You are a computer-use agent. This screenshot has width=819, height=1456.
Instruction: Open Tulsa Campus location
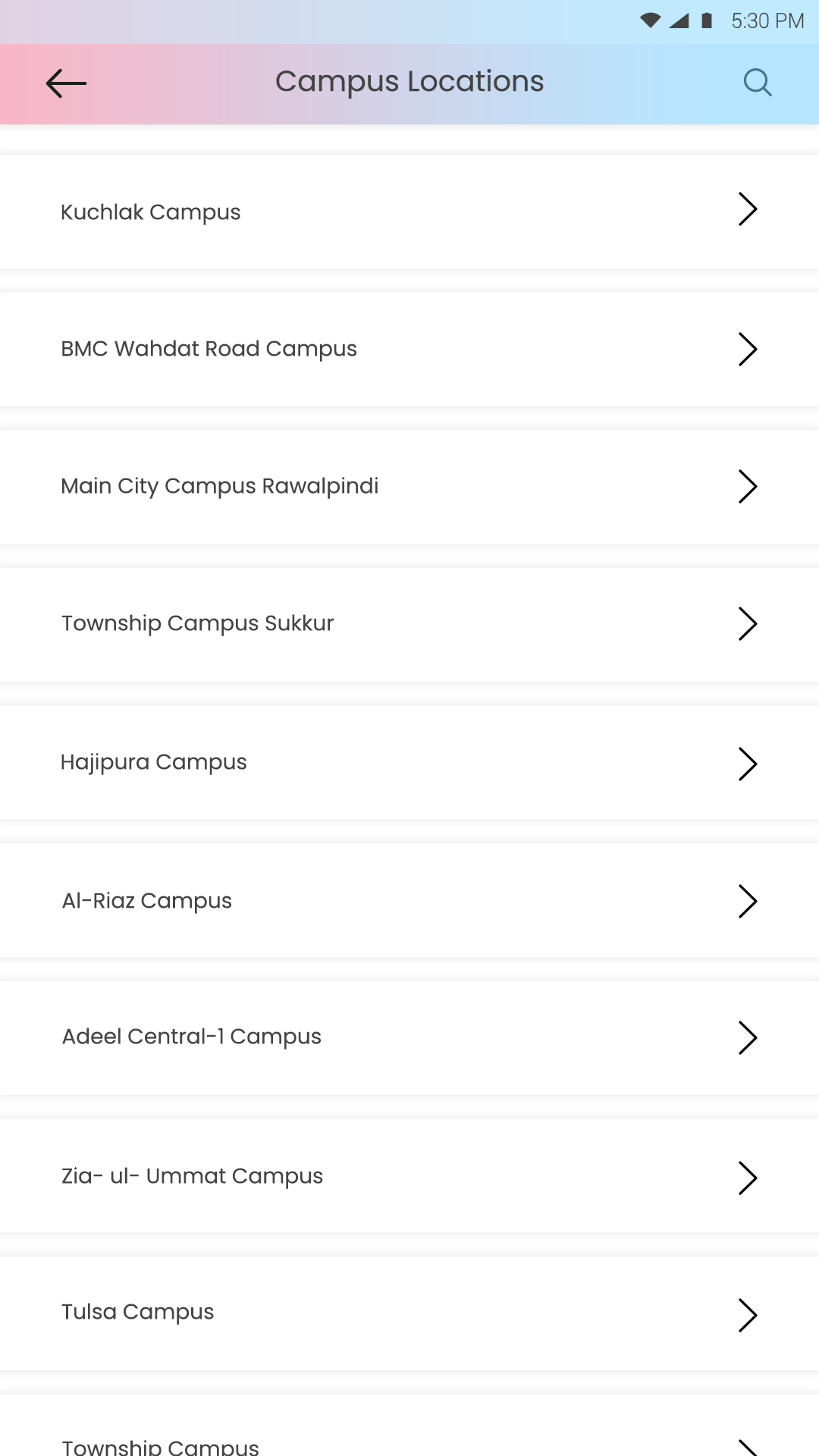409,1313
